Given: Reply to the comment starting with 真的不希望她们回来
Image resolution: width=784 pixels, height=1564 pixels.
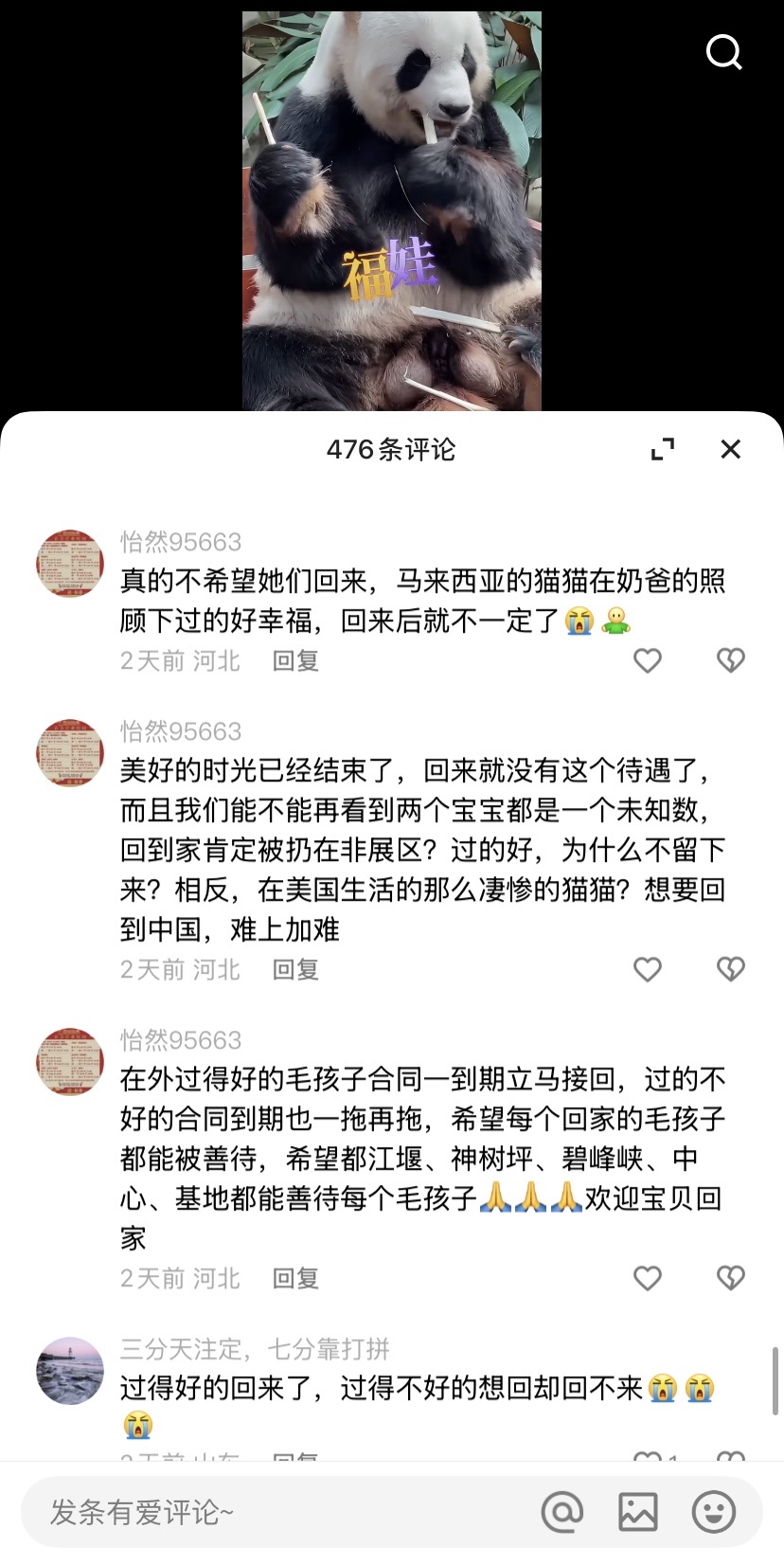Looking at the screenshot, I should tap(295, 660).
